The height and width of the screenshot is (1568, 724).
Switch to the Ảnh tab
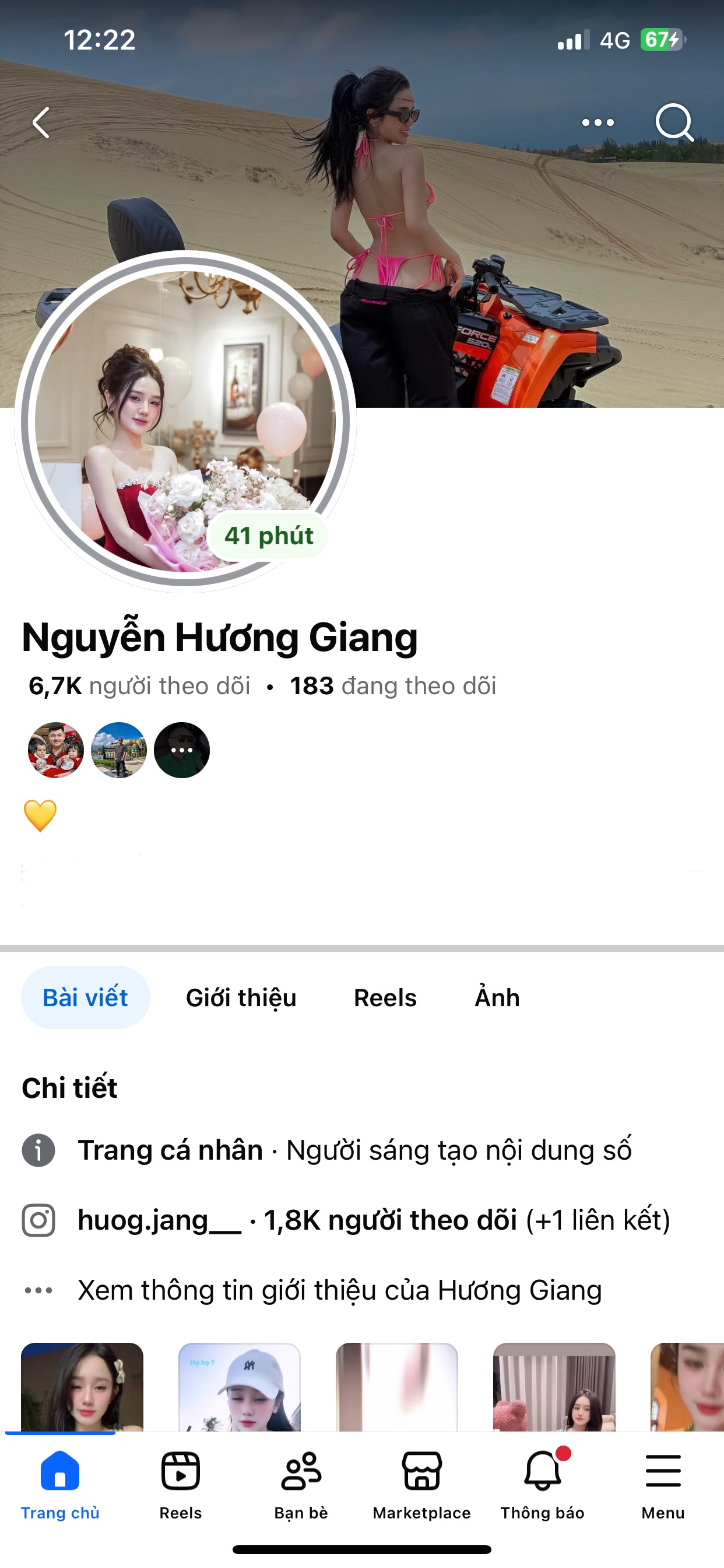497,998
